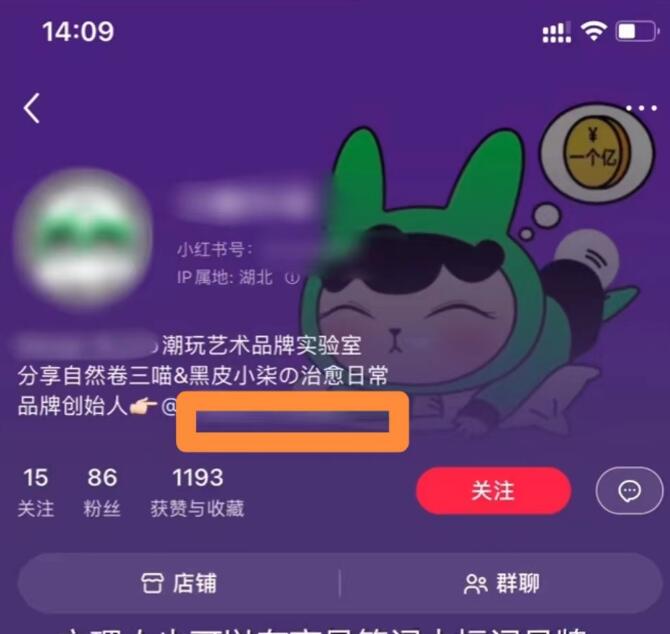
Task: View the 关注 following list
Action: point(36,492)
